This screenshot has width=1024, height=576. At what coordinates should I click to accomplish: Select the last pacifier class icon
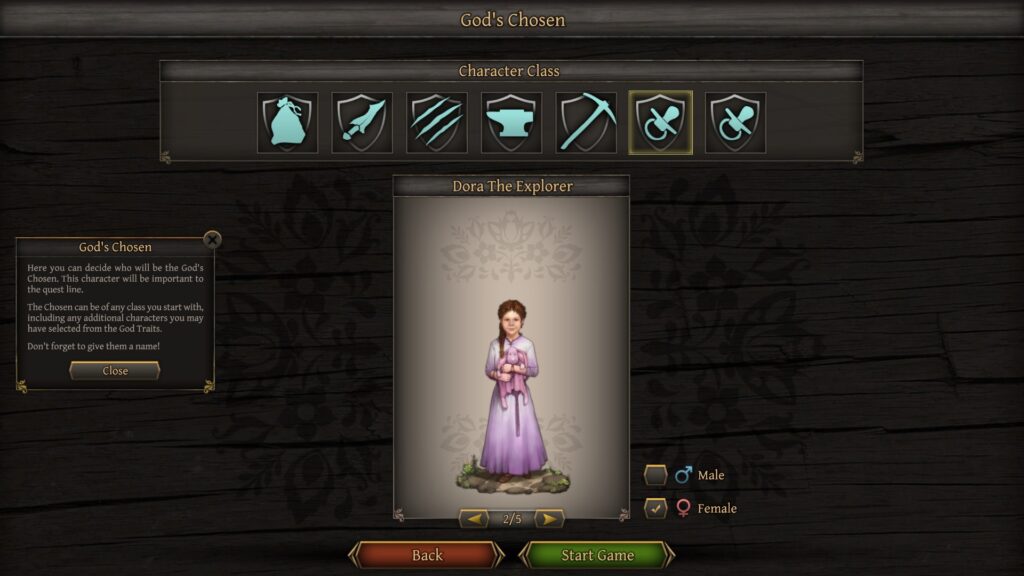pos(735,123)
